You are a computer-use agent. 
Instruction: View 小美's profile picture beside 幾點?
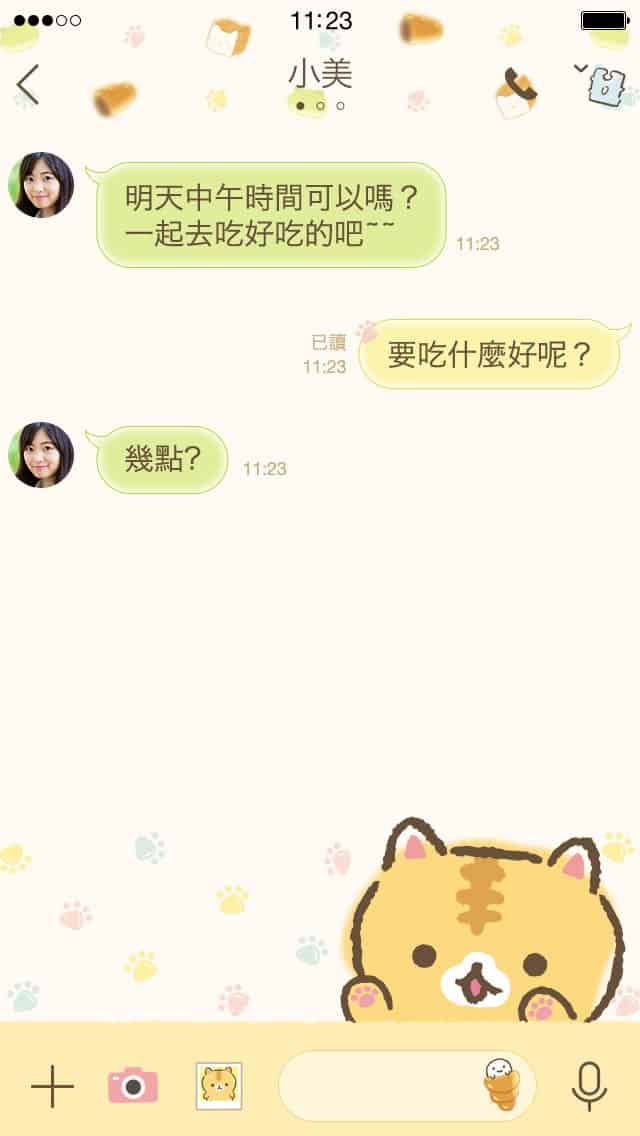tap(41, 455)
